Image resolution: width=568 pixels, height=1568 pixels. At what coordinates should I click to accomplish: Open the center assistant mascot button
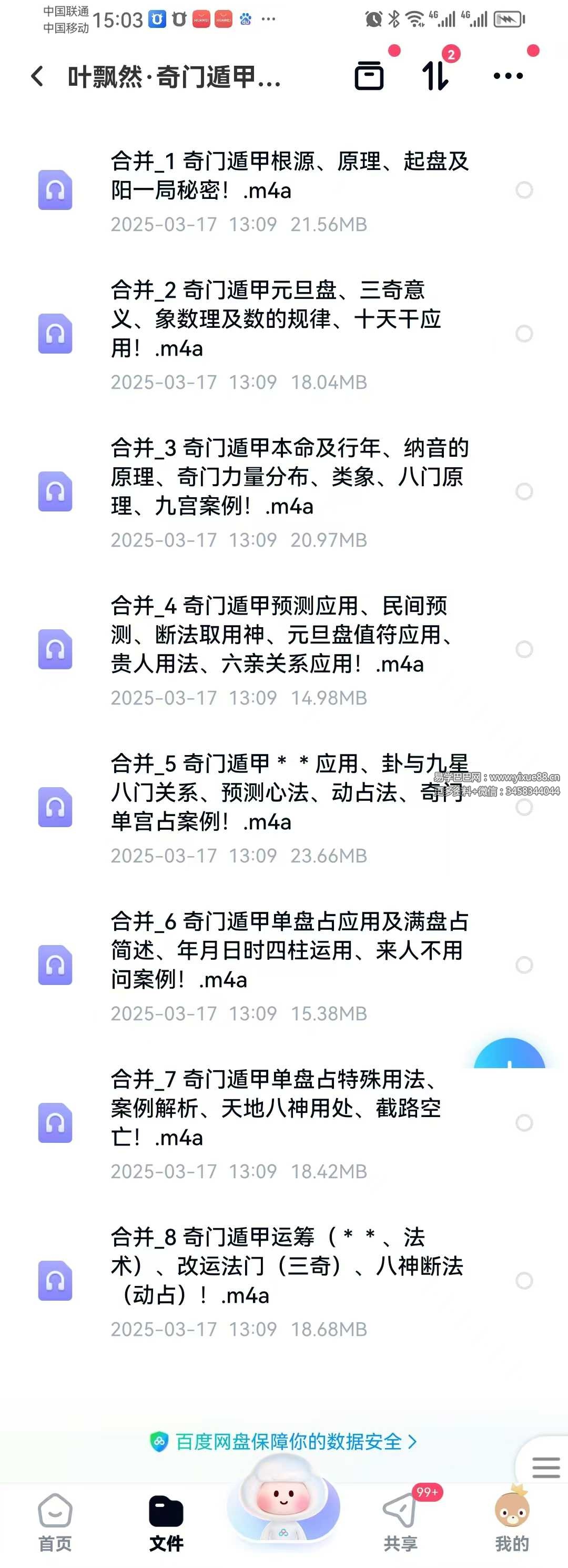(x=283, y=1510)
